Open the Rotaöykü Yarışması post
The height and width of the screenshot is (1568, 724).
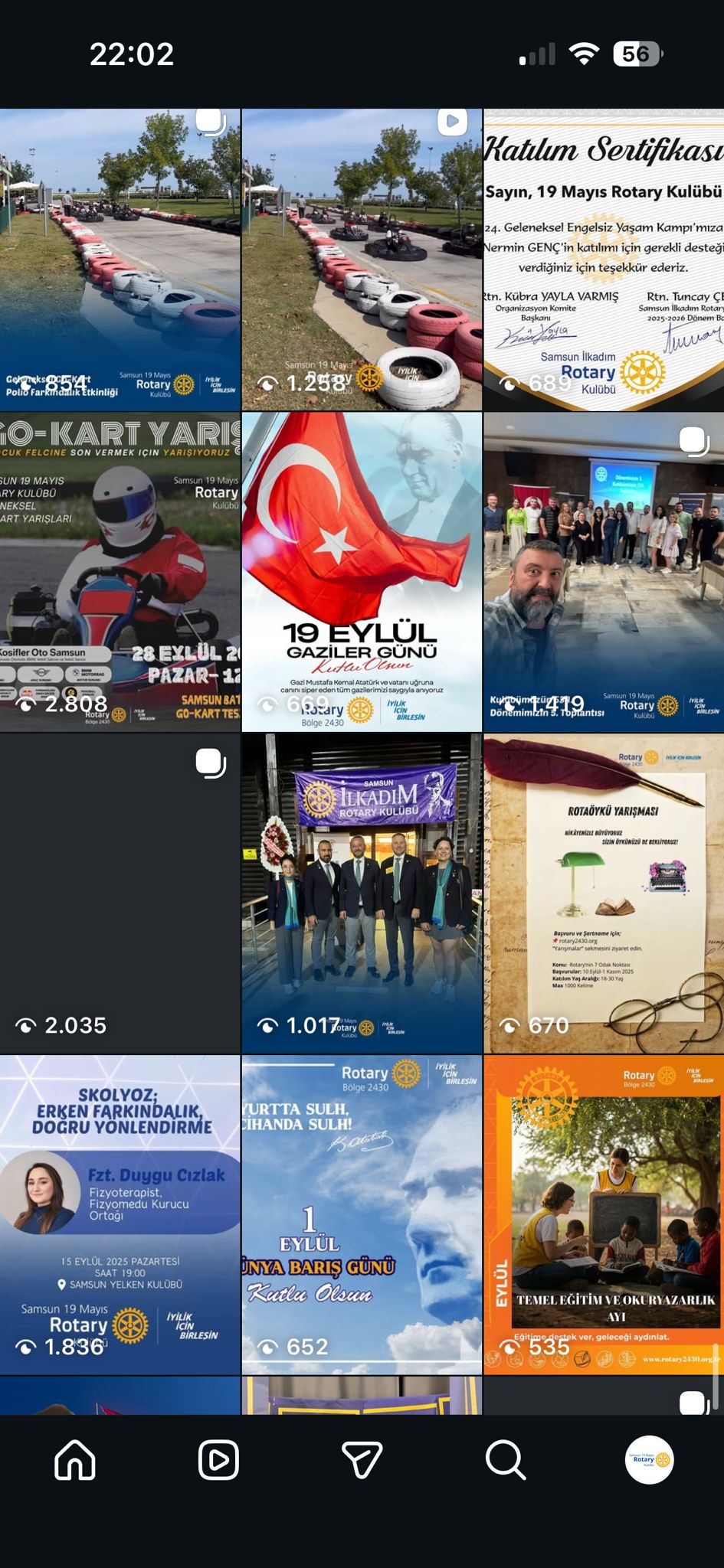coord(604,893)
